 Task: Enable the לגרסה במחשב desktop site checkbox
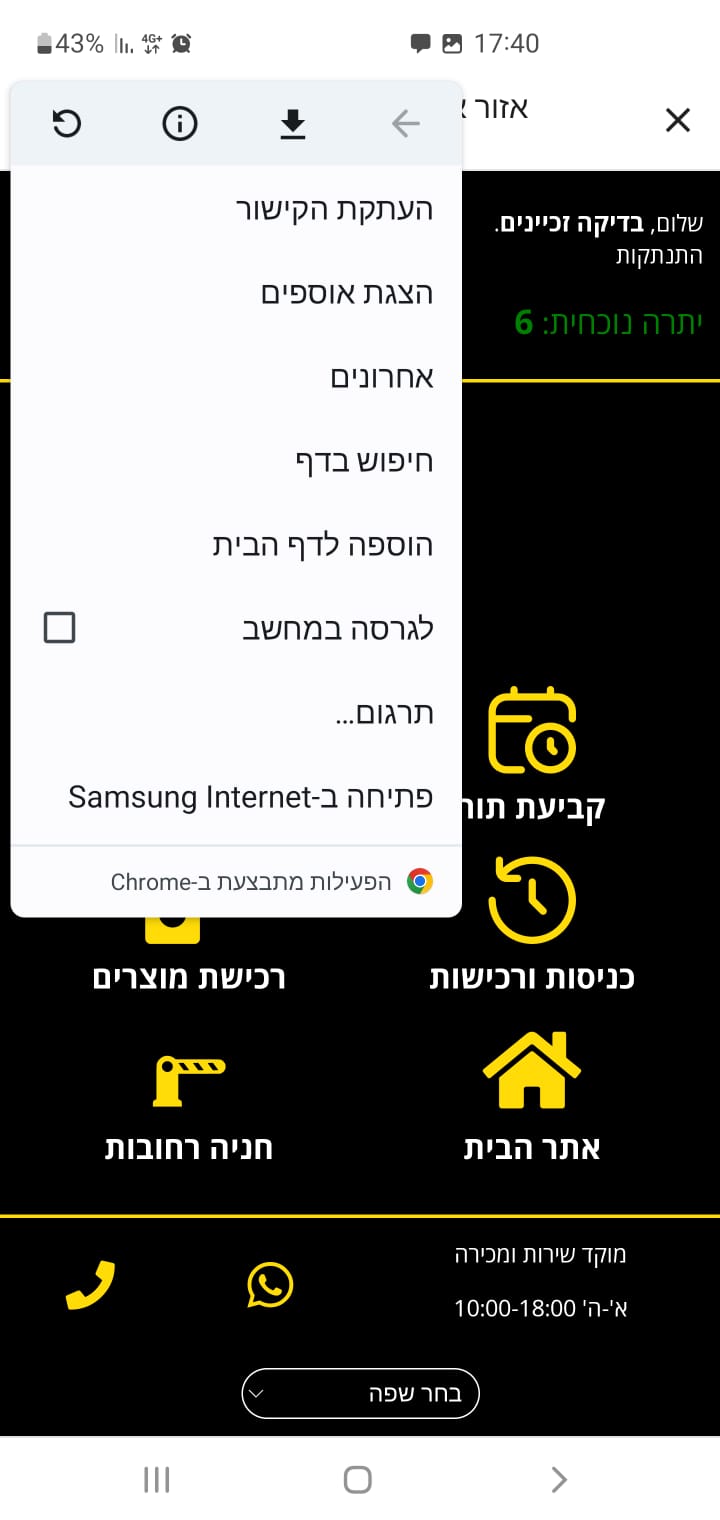60,628
